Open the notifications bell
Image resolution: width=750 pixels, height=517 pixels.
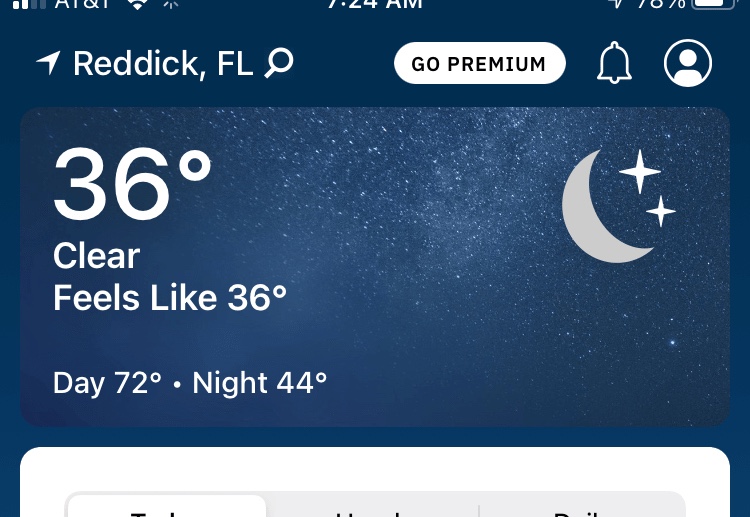[614, 64]
